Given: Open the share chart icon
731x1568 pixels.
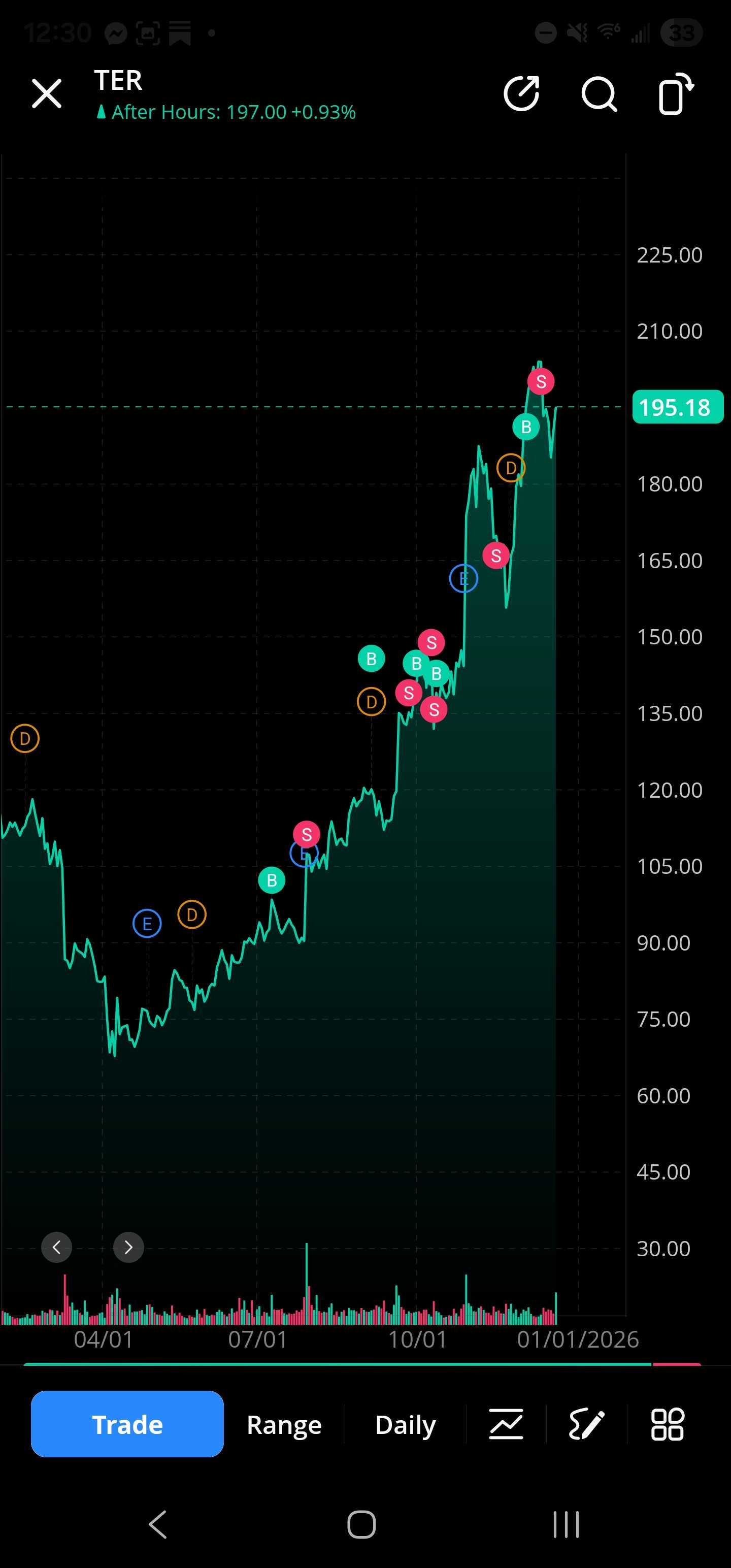Looking at the screenshot, I should (x=522, y=94).
